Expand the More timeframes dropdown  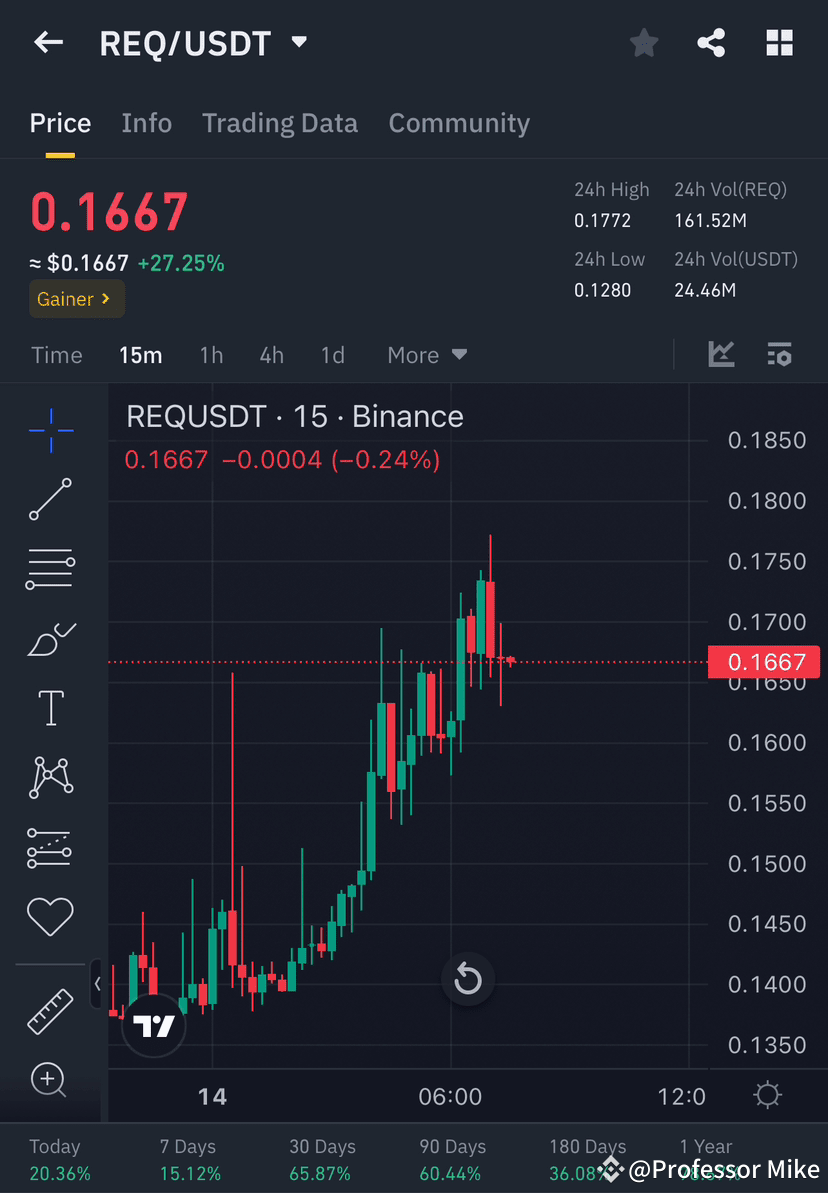coord(427,355)
